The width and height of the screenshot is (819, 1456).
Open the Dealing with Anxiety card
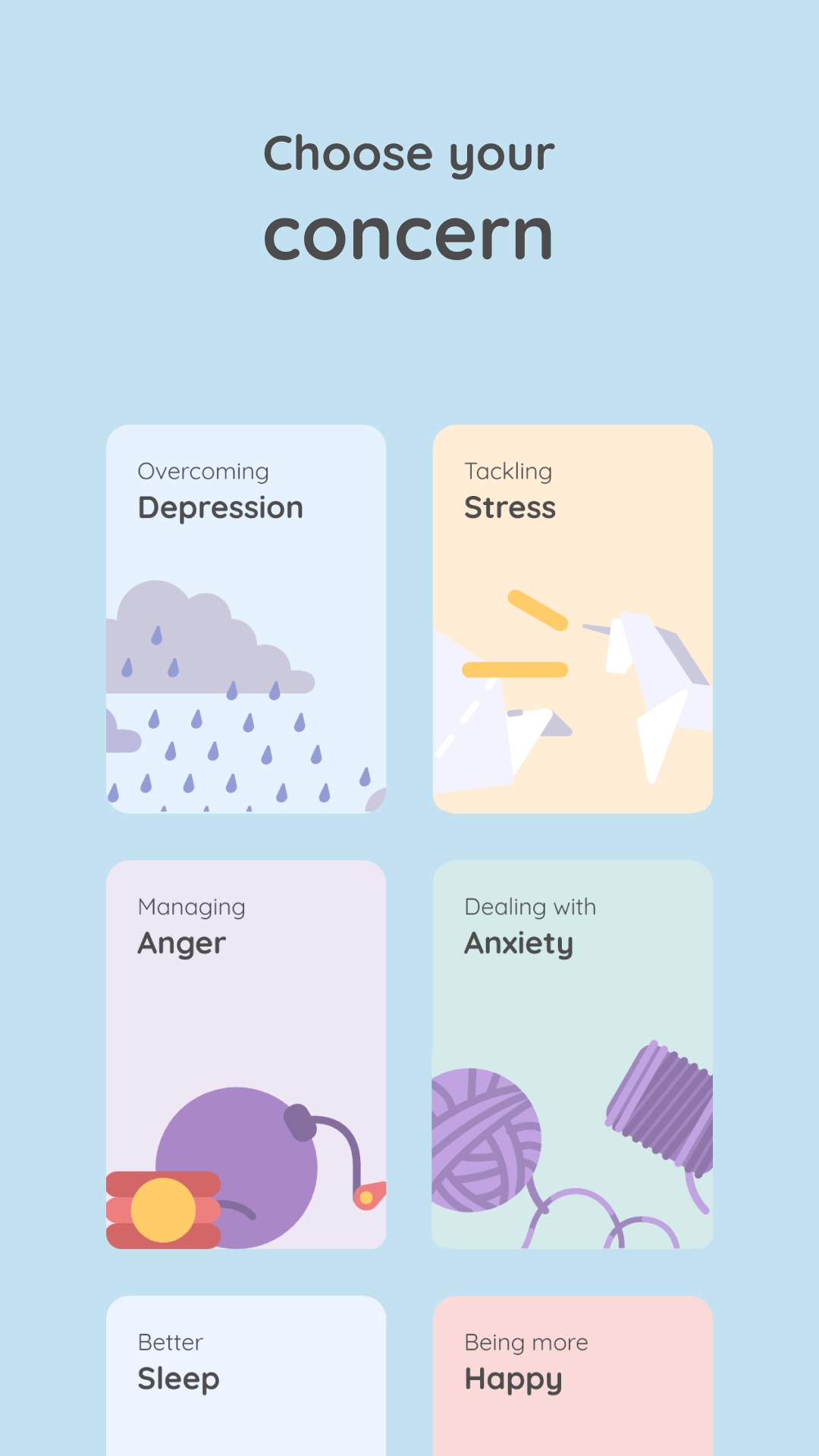tap(572, 1054)
